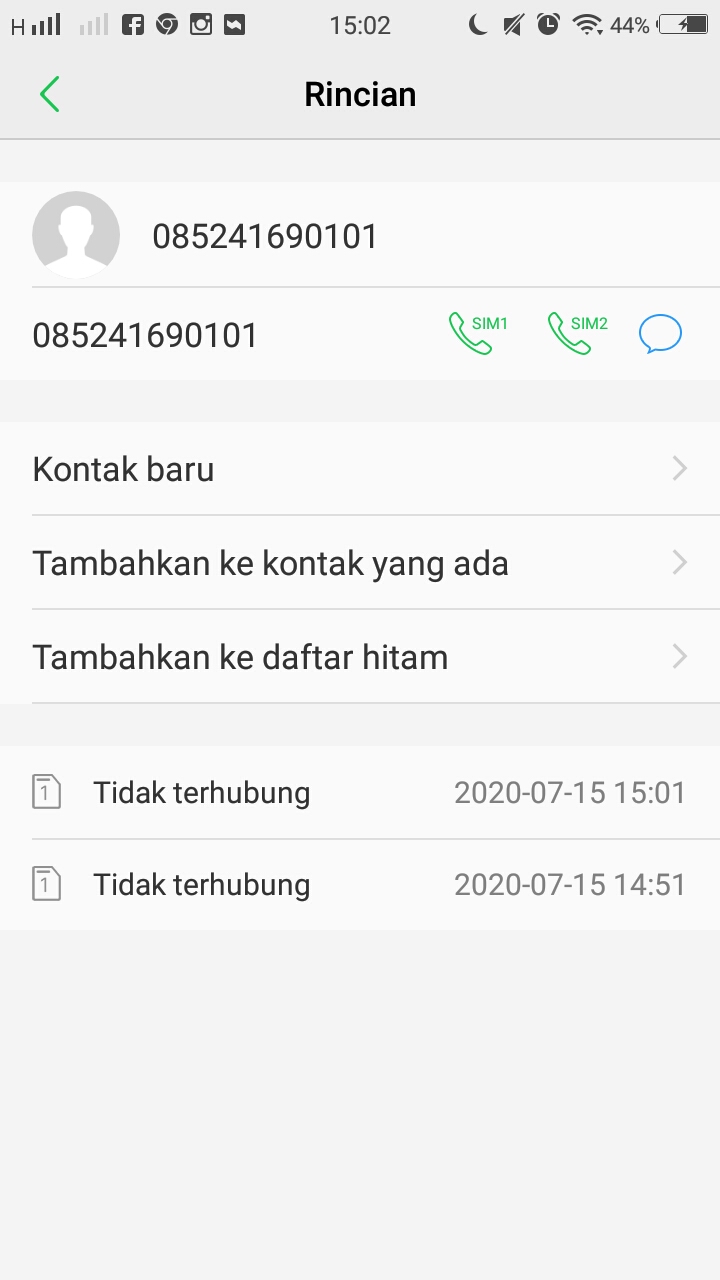Open the 15:01 Tidak terhubung call entry
The height and width of the screenshot is (1280, 720).
[x=360, y=793]
